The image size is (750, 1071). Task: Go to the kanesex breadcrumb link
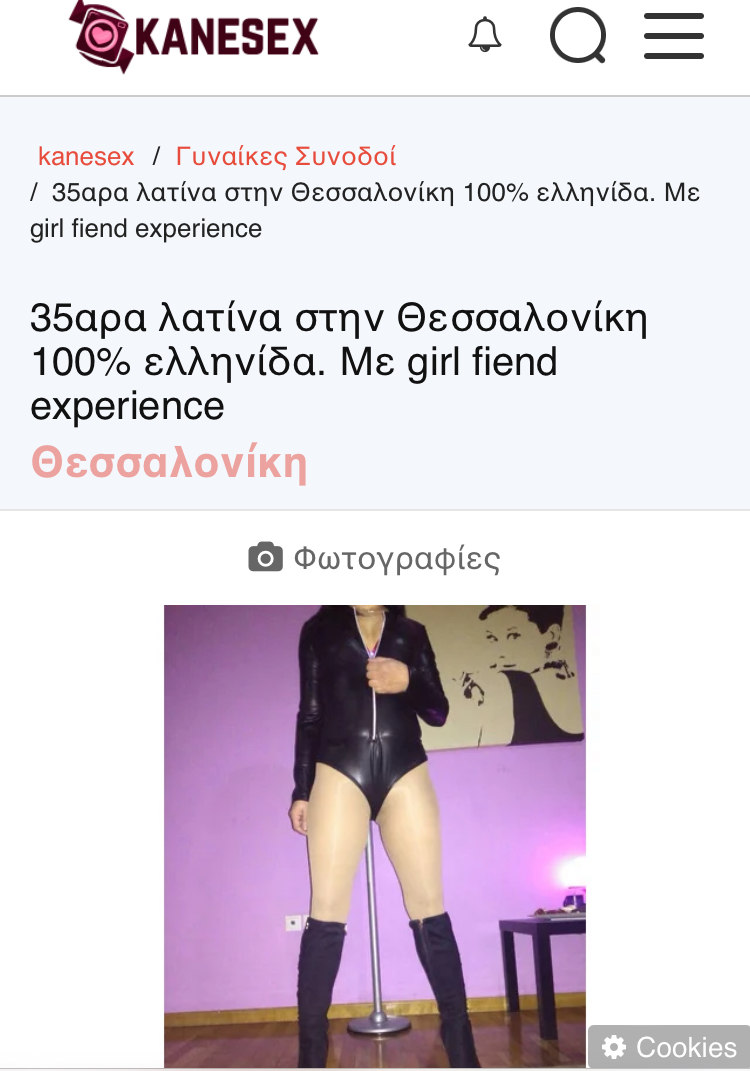tap(86, 157)
